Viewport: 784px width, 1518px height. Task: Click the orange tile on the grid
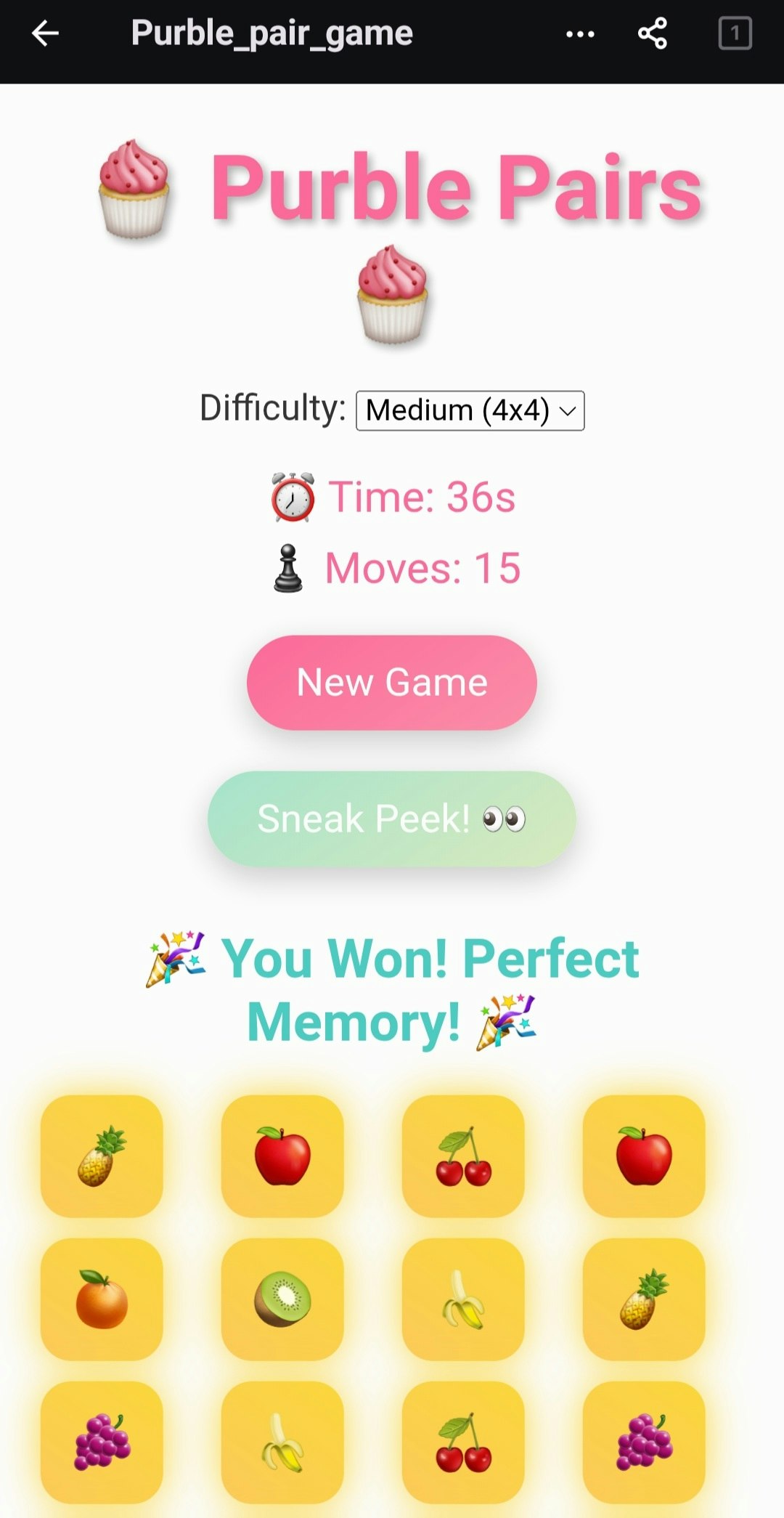point(101,1300)
